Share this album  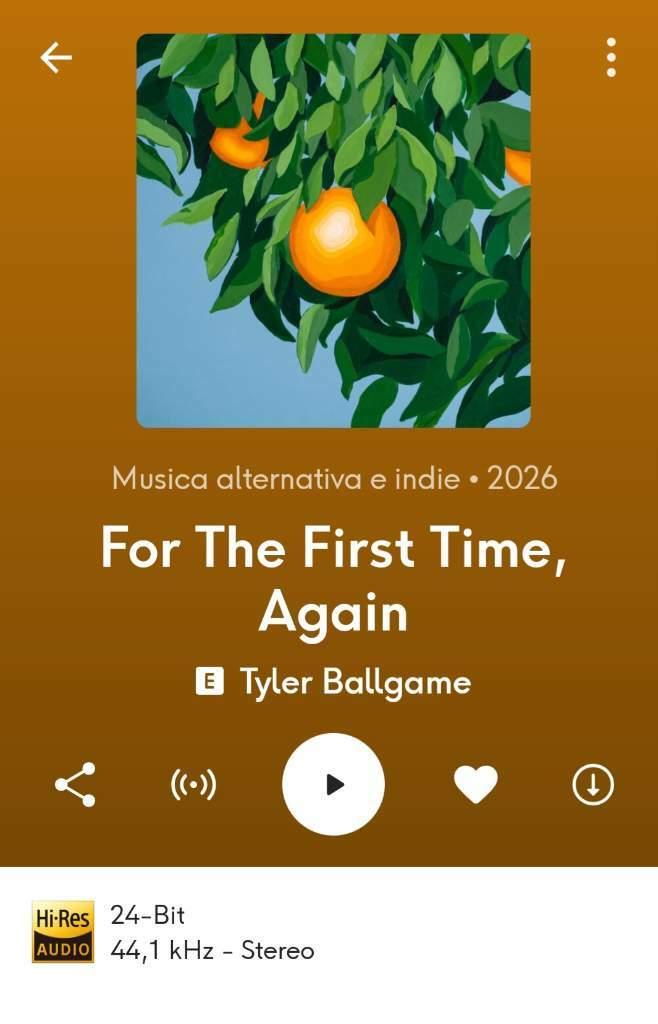click(75, 785)
